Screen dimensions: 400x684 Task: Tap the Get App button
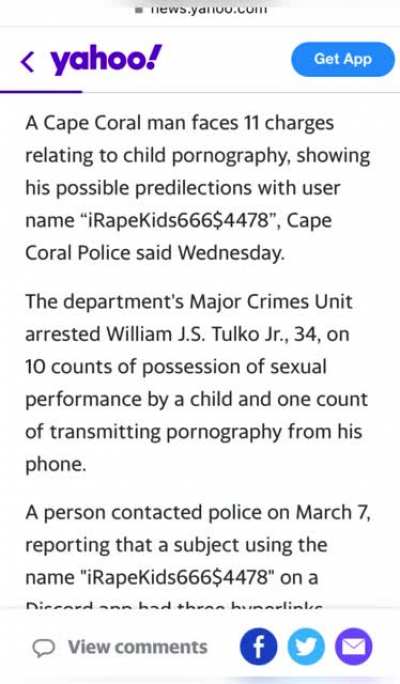343,59
